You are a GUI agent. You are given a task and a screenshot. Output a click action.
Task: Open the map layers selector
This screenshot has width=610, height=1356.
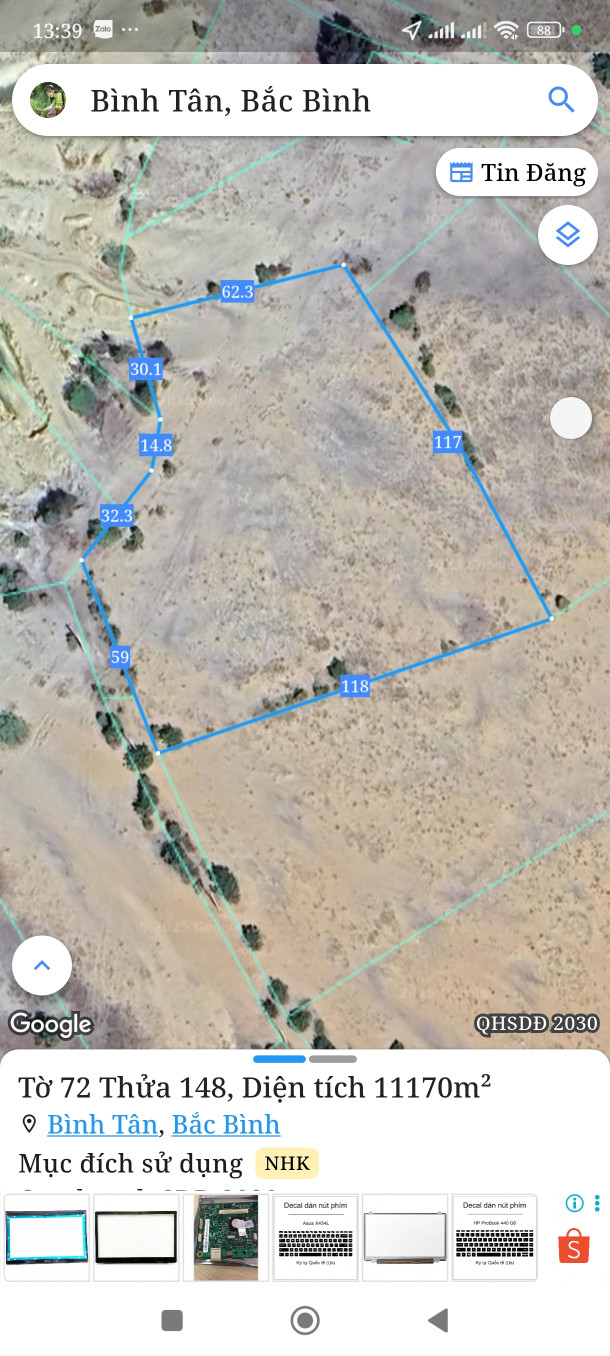pos(568,235)
